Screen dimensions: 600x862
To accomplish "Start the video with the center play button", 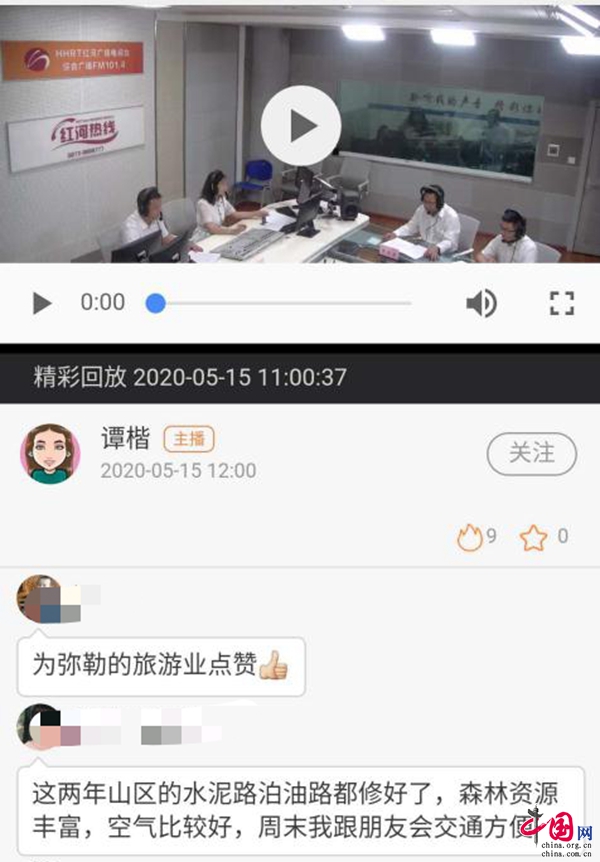I will pos(301,125).
